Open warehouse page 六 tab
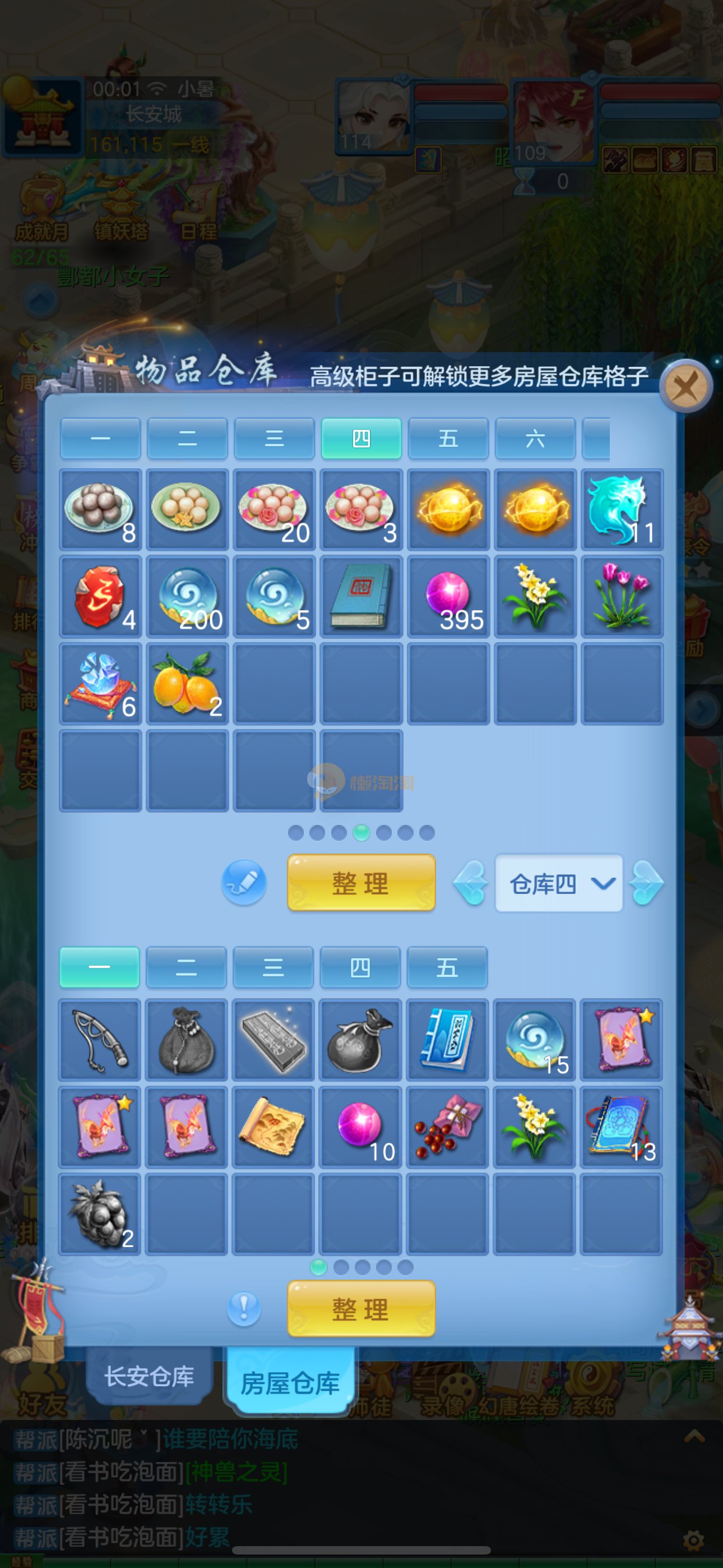 pos(535,438)
